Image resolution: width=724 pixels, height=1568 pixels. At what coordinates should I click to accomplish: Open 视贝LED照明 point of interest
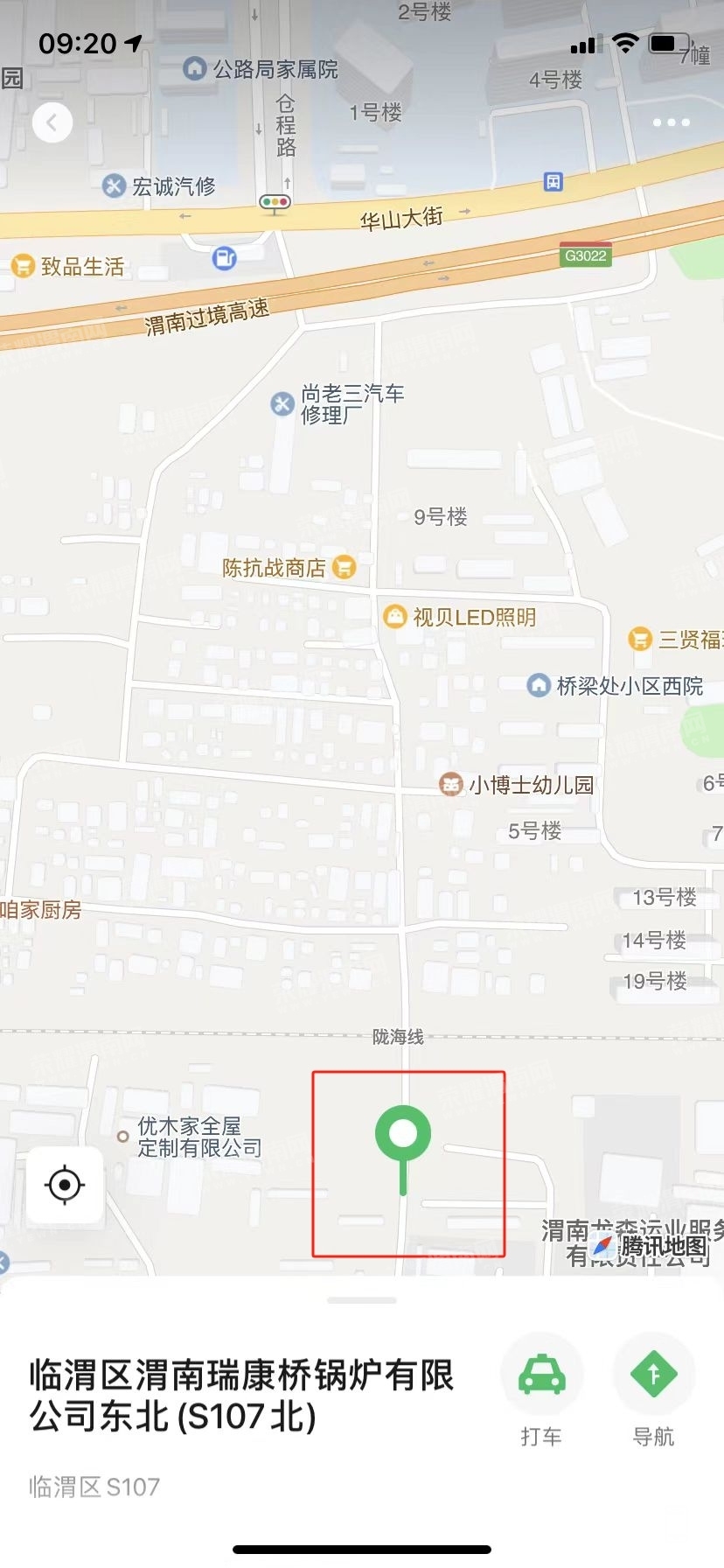396,617
